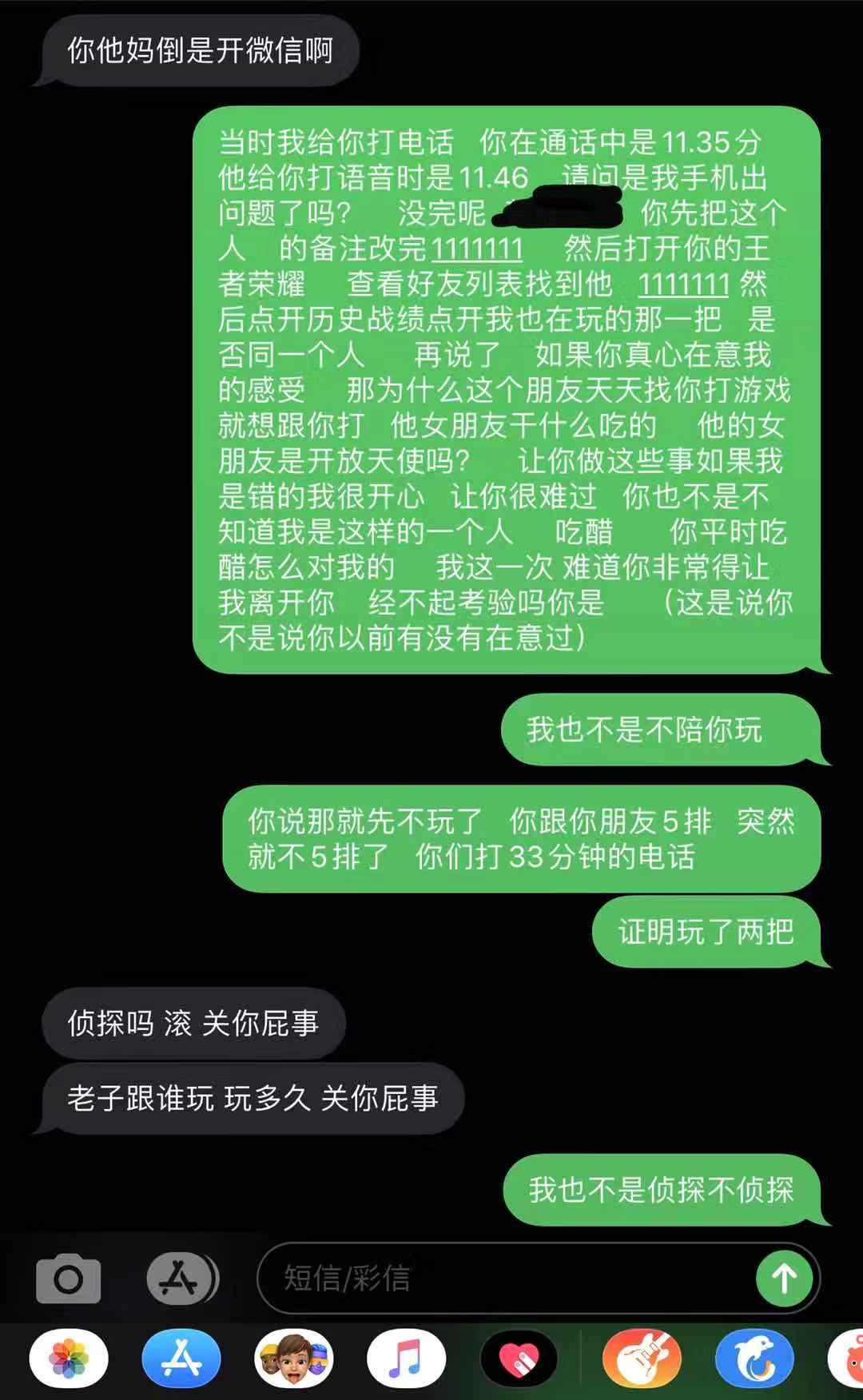Tap the underlined 1111111 after 找到他
The image size is (863, 1400).
coord(684,284)
